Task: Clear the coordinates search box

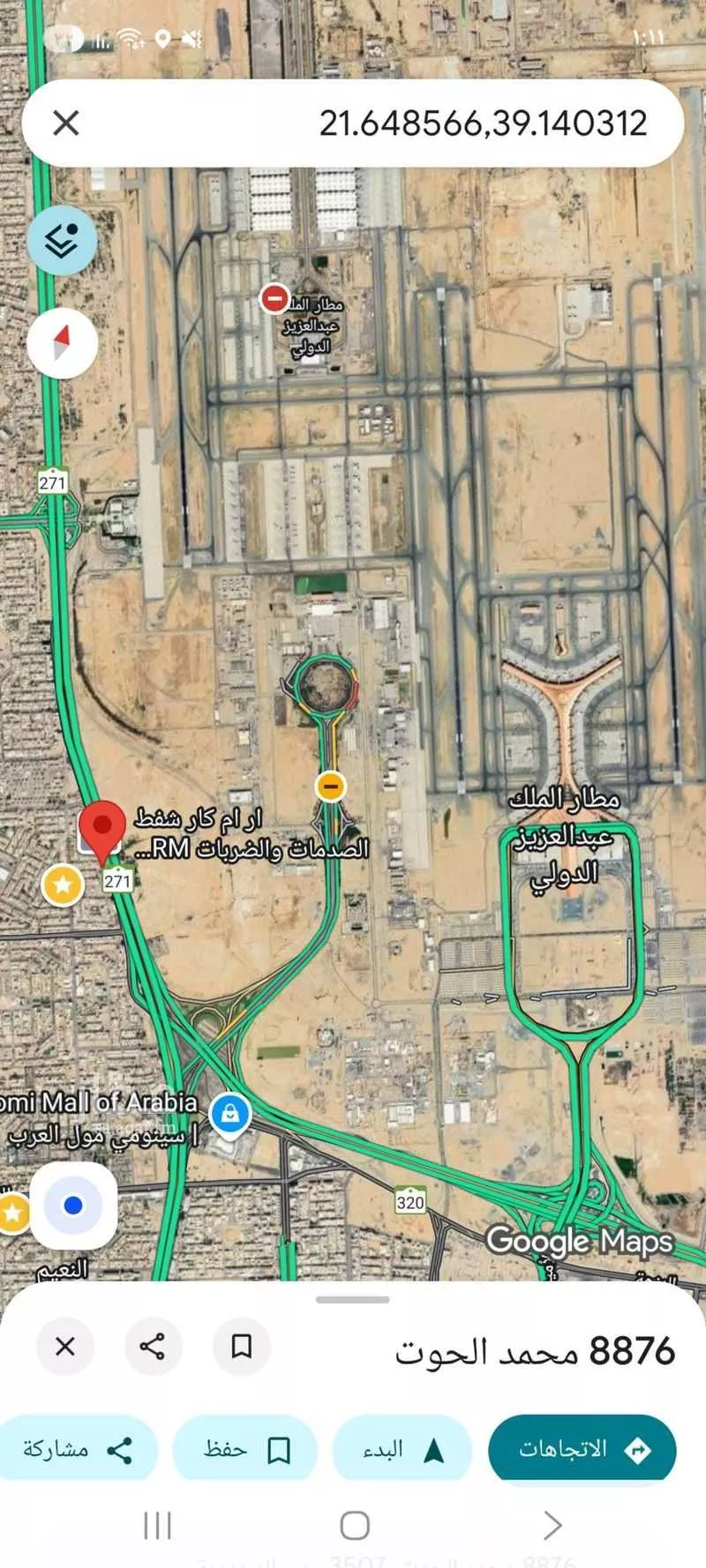Action: coord(66,123)
